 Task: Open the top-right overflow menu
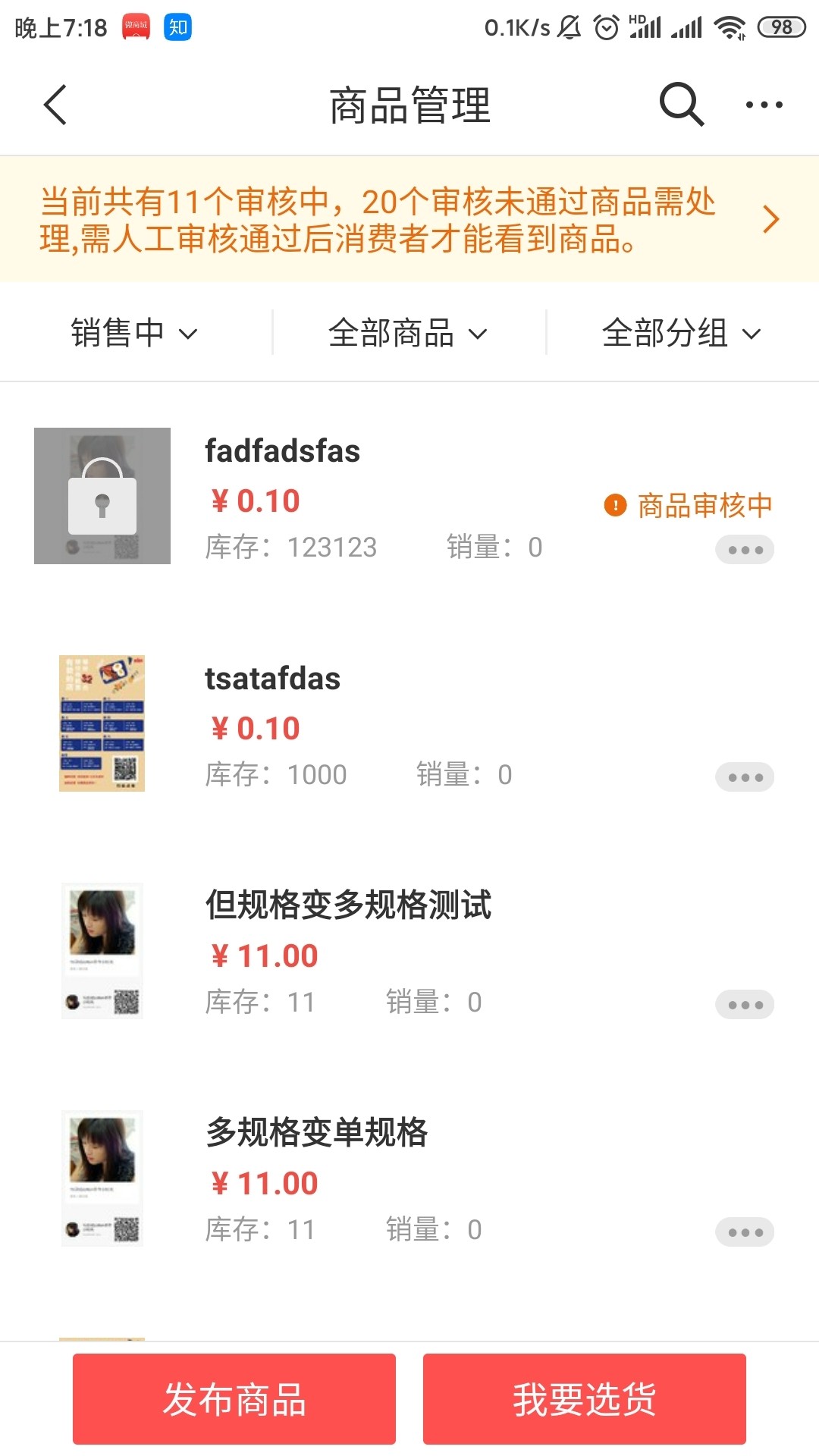[x=764, y=105]
